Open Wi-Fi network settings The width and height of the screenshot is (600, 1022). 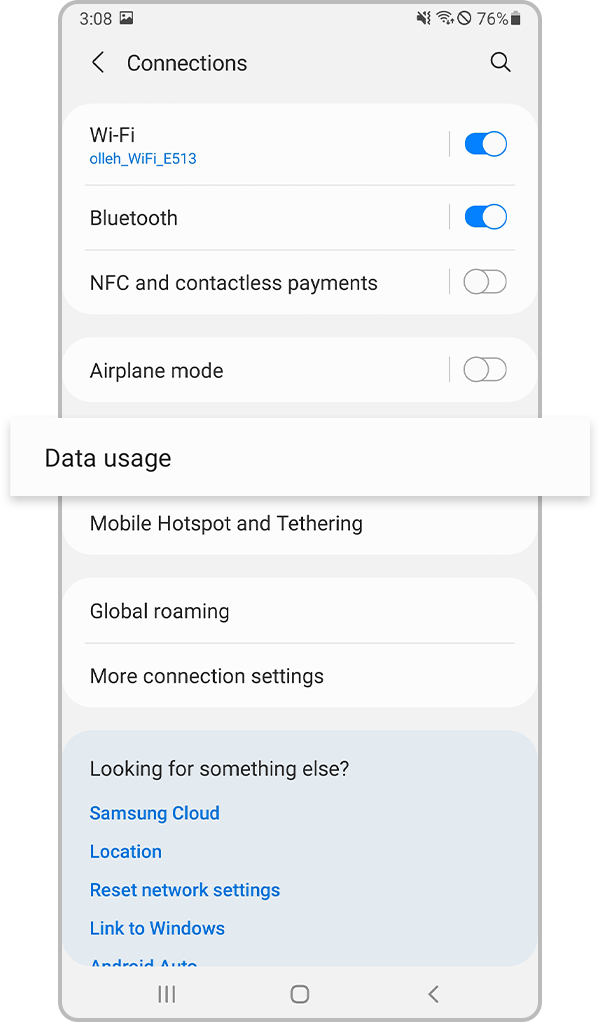250,145
